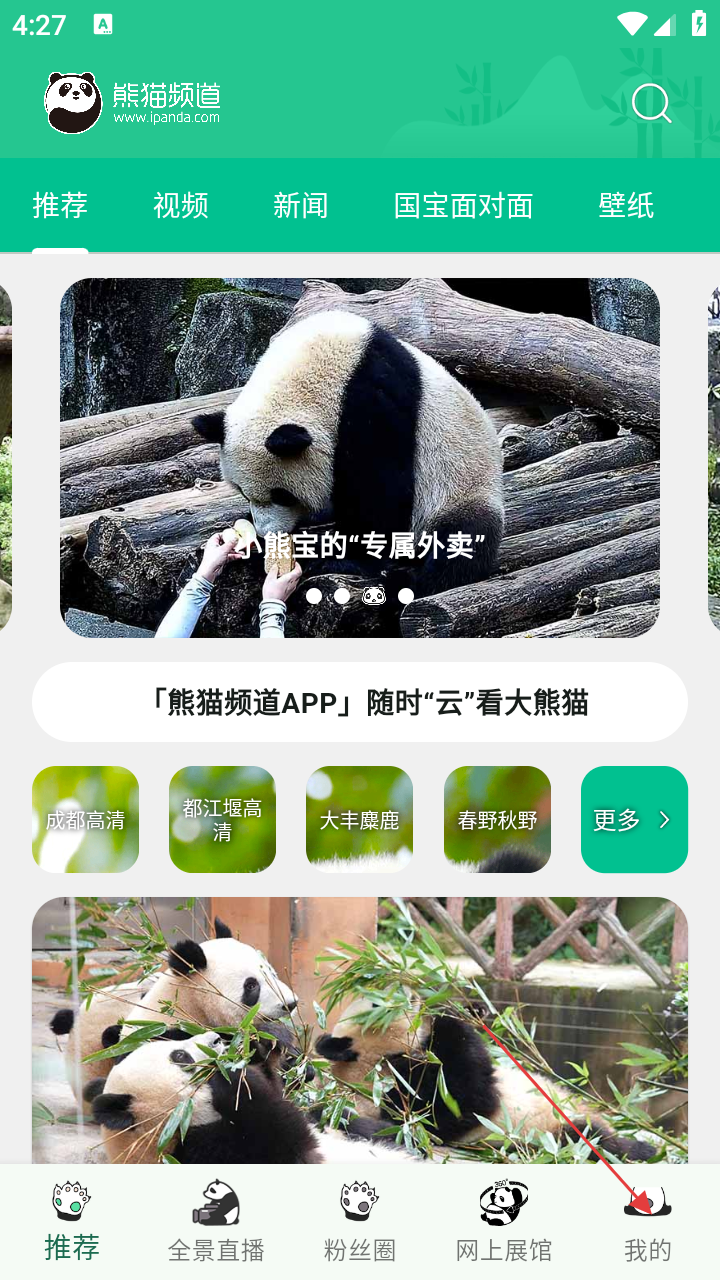Open the 春野秋野 live tile
The image size is (720, 1280).
[x=497, y=820]
